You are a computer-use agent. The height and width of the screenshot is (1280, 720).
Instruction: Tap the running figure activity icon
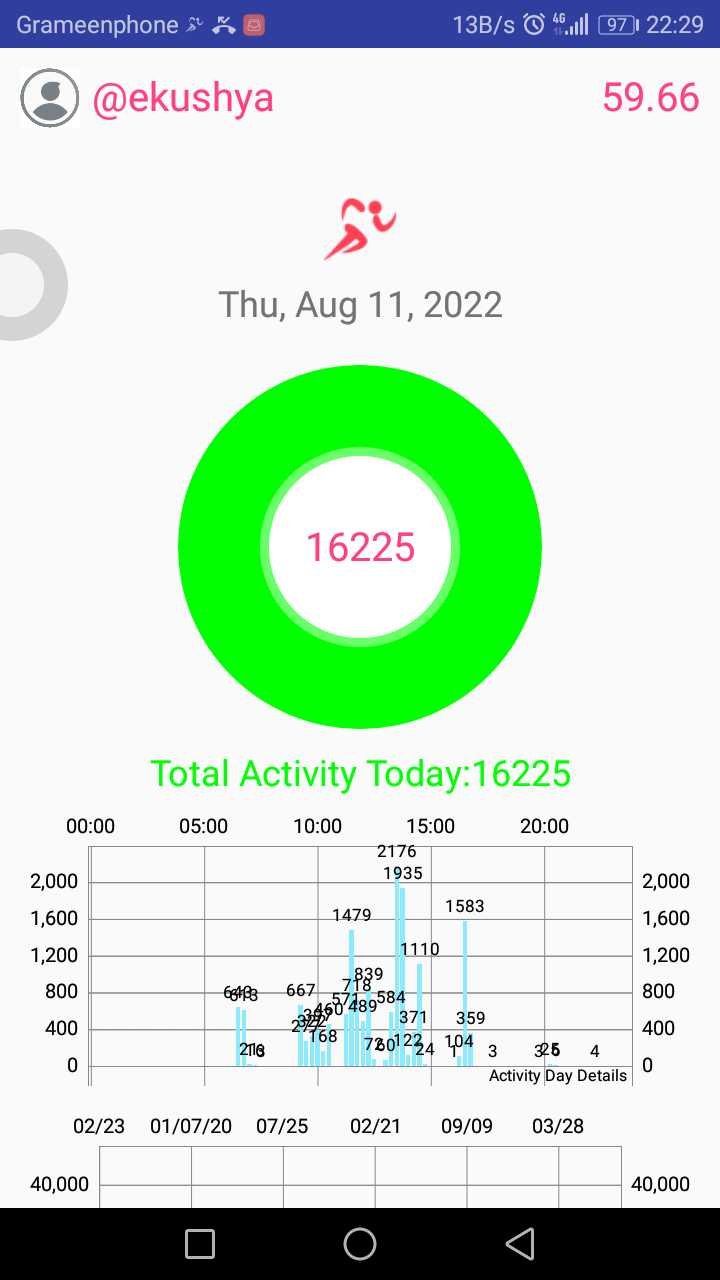point(360,228)
